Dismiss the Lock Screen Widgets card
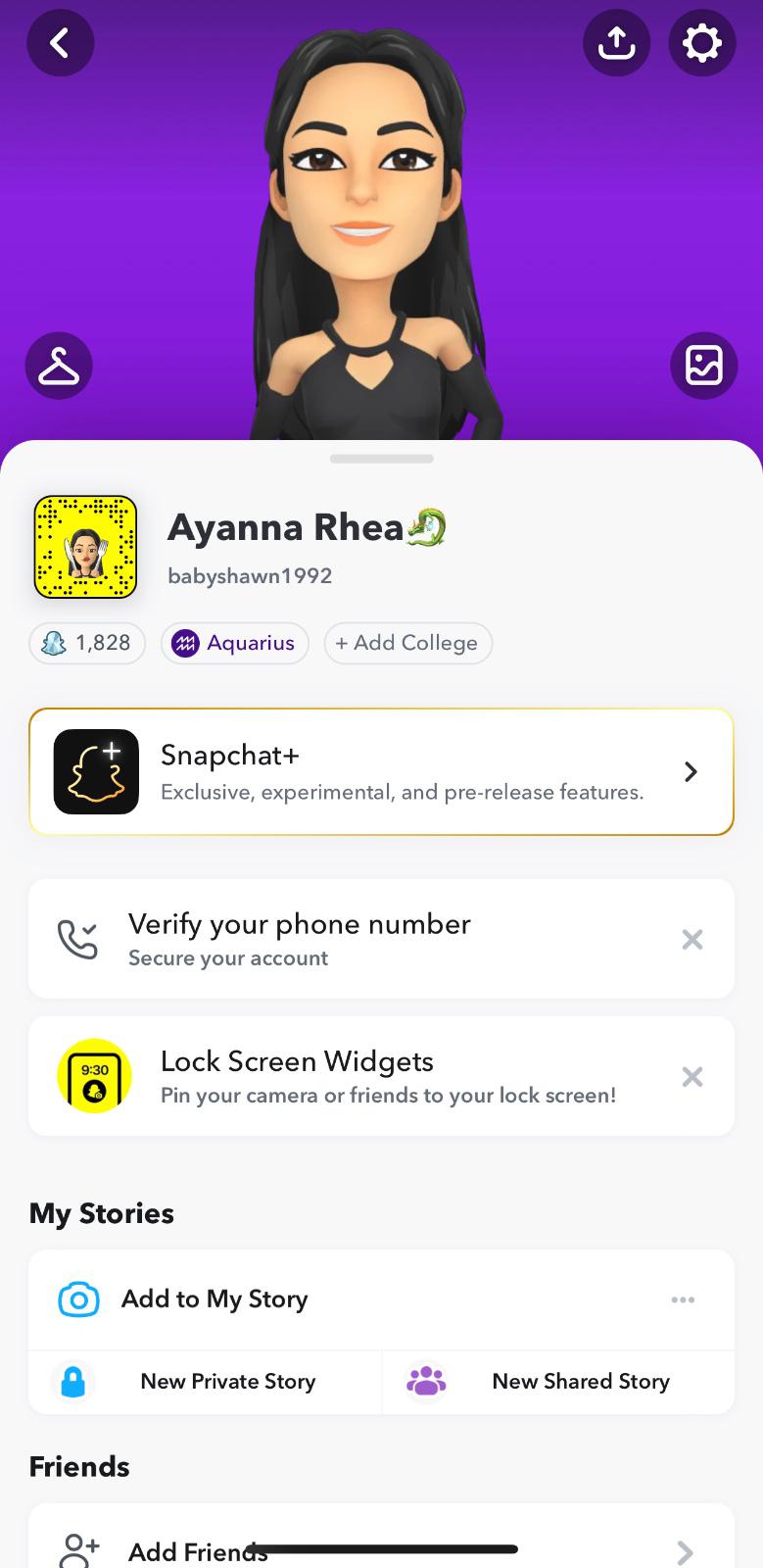 [x=692, y=1077]
